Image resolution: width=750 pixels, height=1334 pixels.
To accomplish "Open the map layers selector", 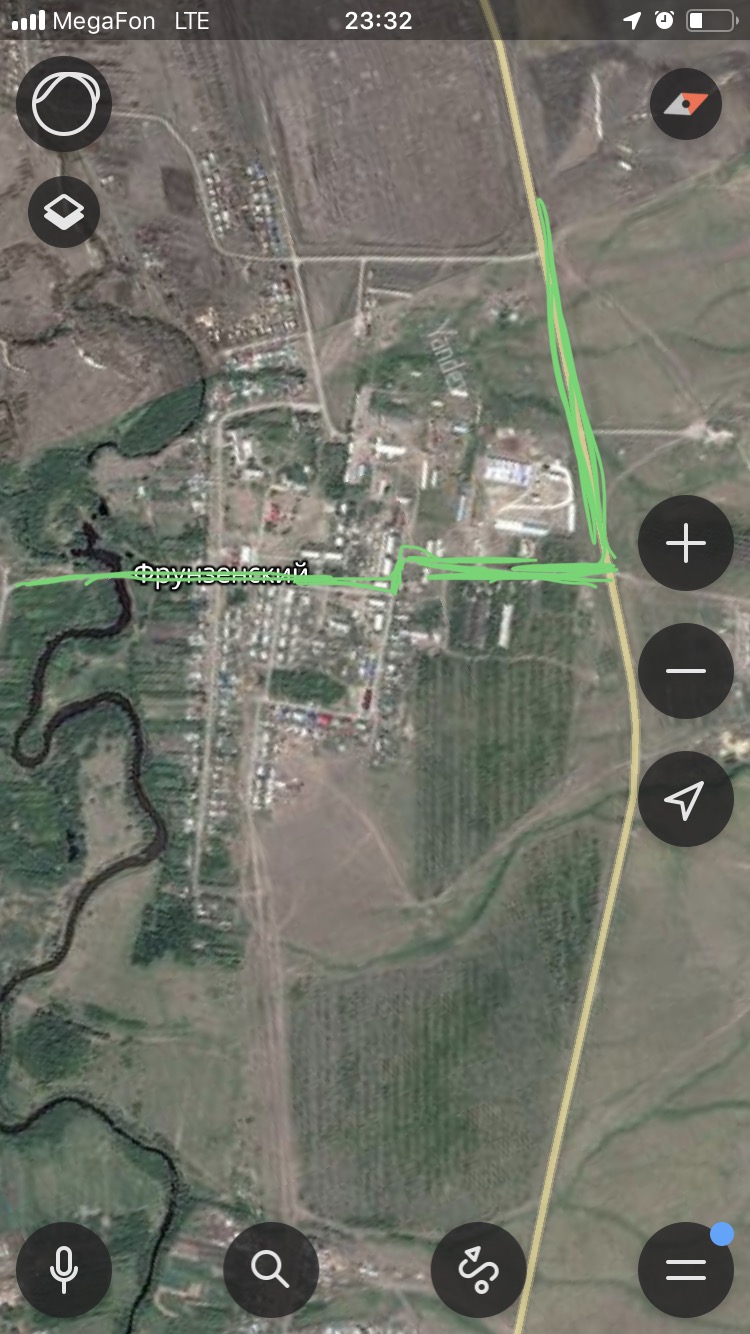I will coord(64,211).
